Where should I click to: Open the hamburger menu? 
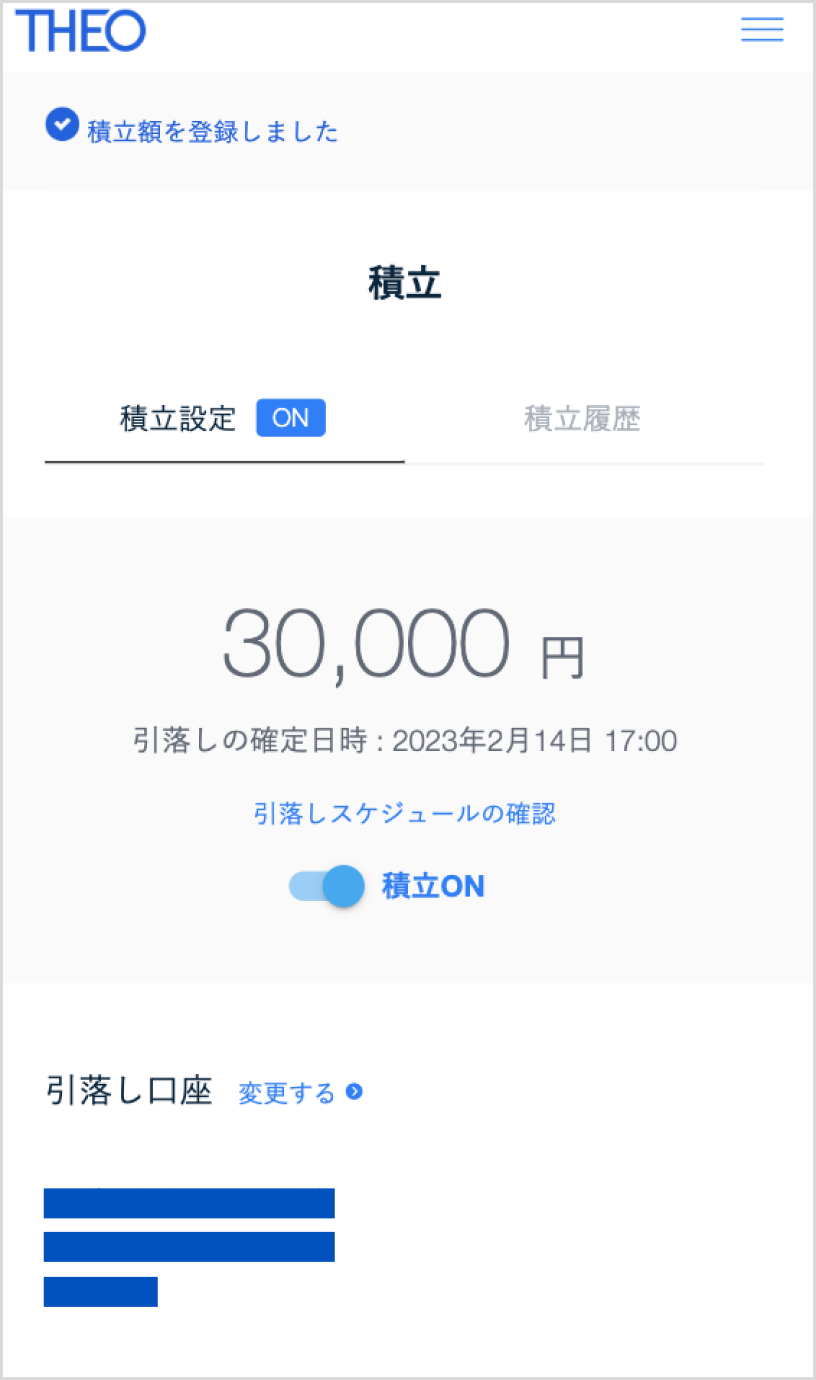pyautogui.click(x=762, y=31)
